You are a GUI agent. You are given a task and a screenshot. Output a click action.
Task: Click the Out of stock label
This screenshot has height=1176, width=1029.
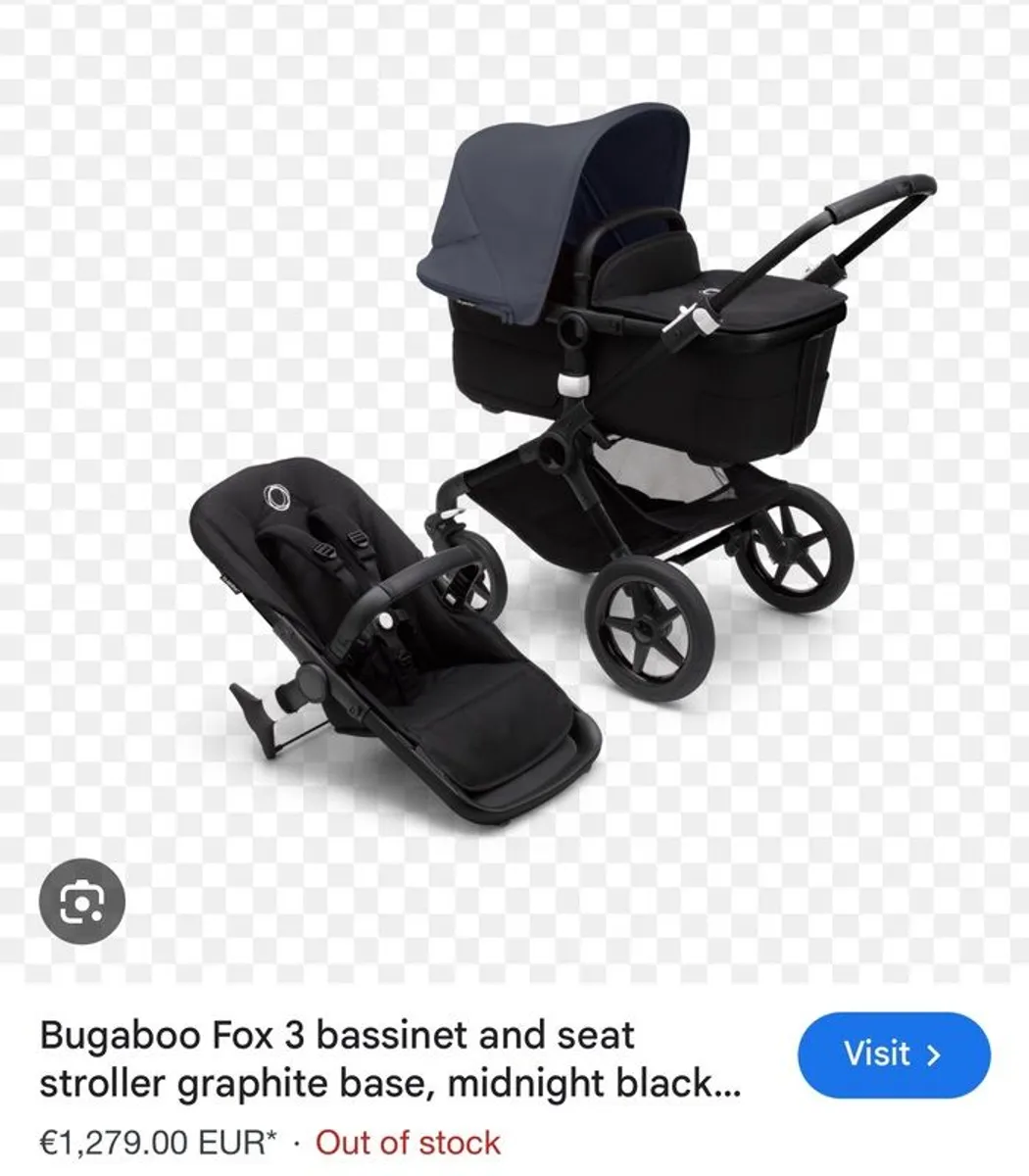[406, 1142]
